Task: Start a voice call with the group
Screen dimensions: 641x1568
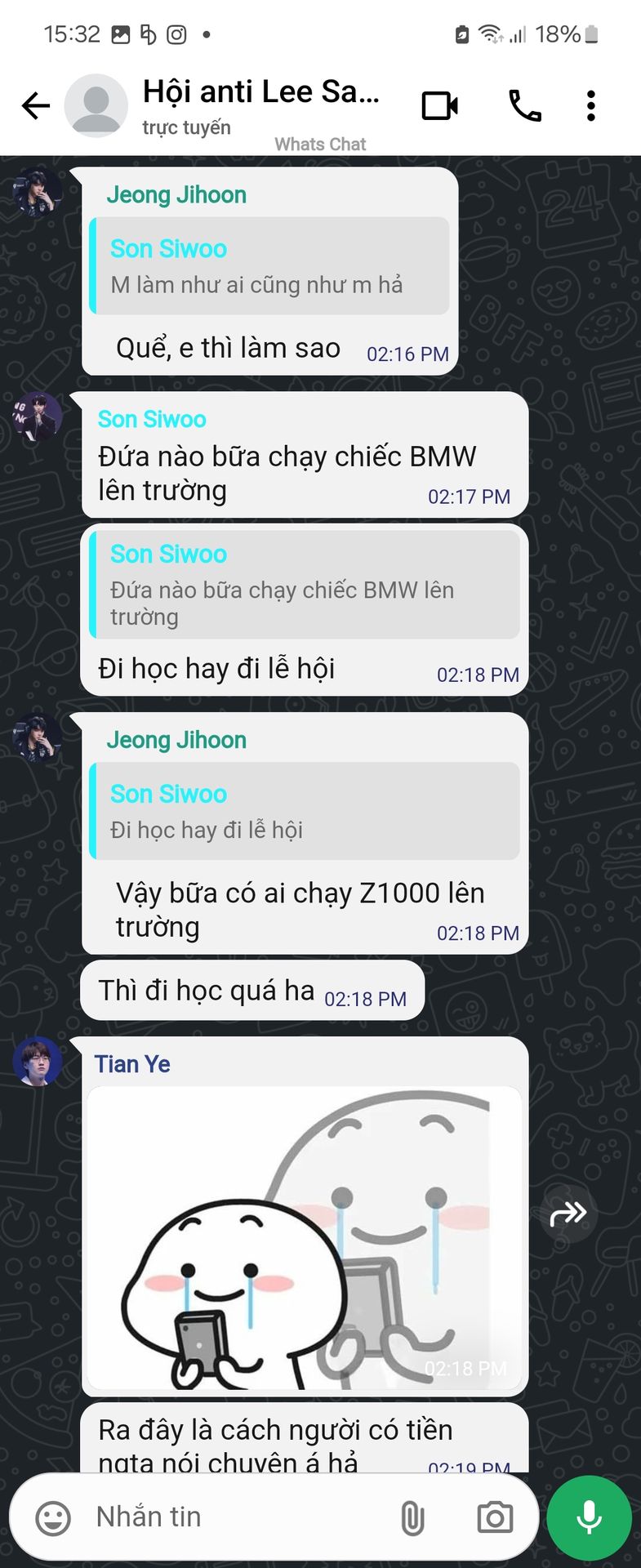Action: pyautogui.click(x=524, y=106)
